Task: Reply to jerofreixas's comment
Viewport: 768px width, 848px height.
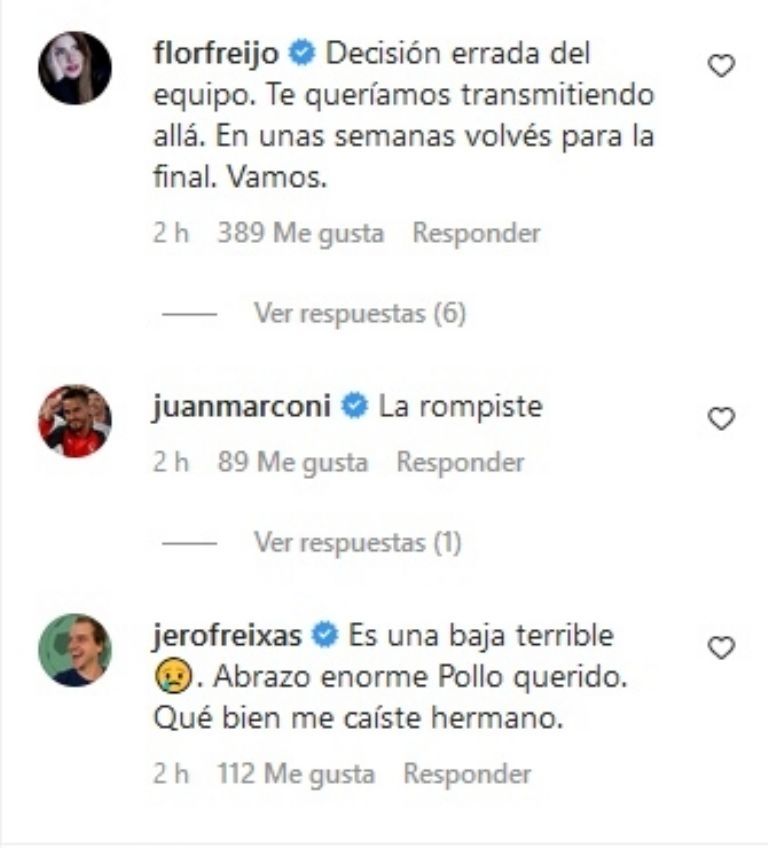Action: coord(467,774)
